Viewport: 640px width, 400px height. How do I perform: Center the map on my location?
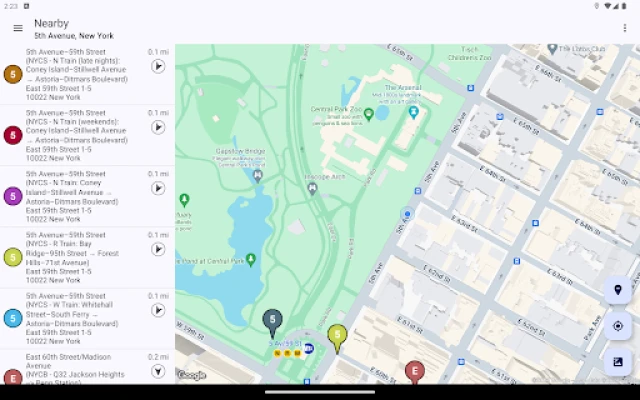tap(618, 326)
